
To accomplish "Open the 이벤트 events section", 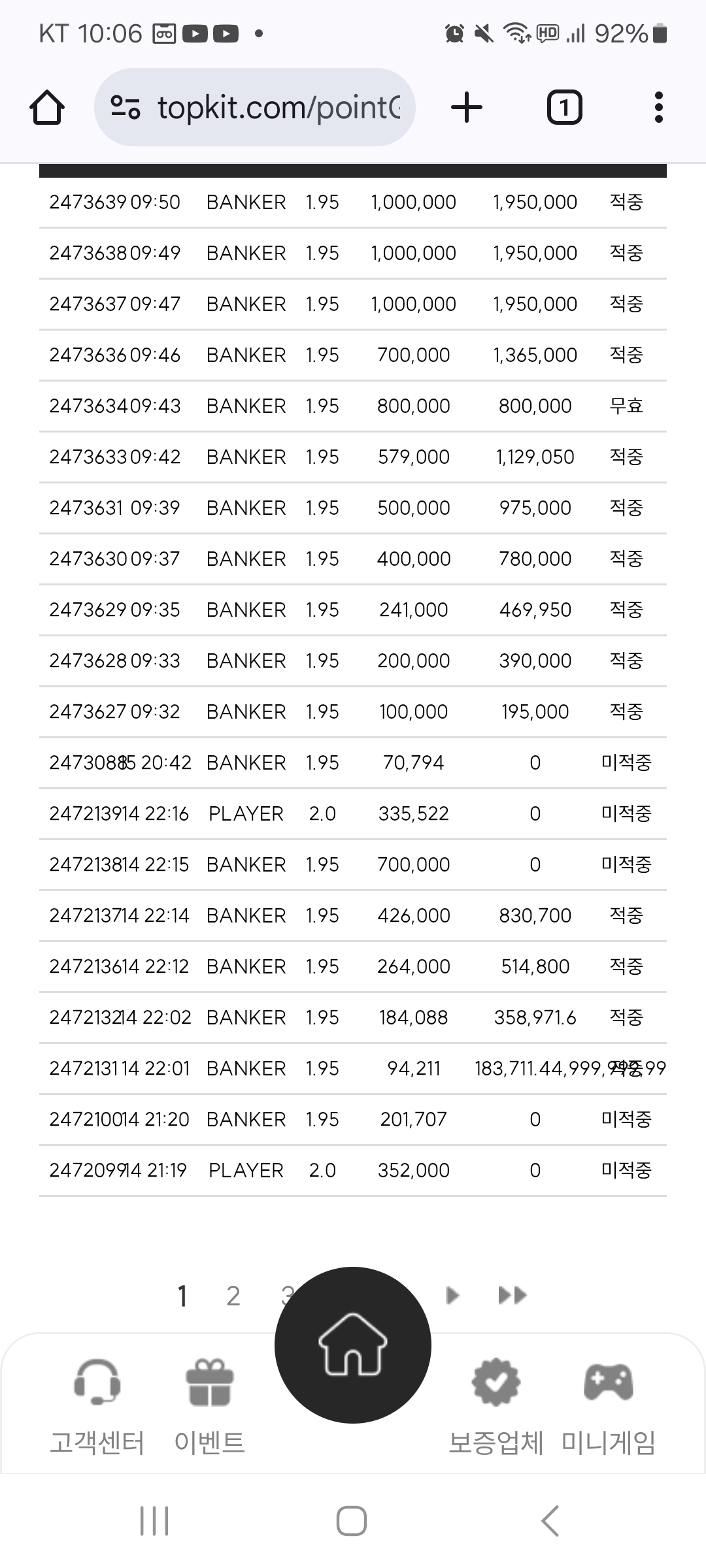I will click(x=209, y=1406).
